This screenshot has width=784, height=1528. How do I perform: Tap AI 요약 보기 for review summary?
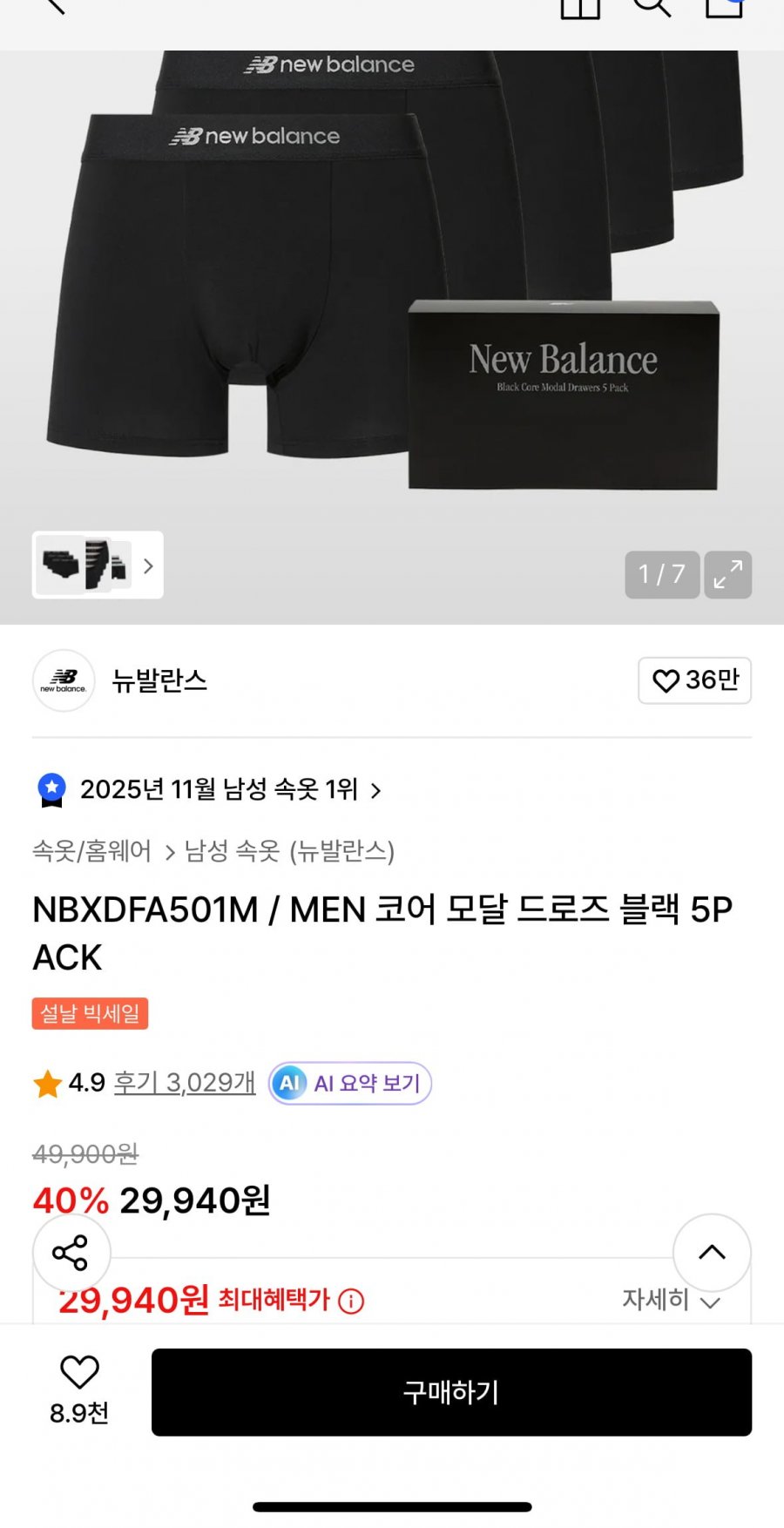coord(350,1084)
